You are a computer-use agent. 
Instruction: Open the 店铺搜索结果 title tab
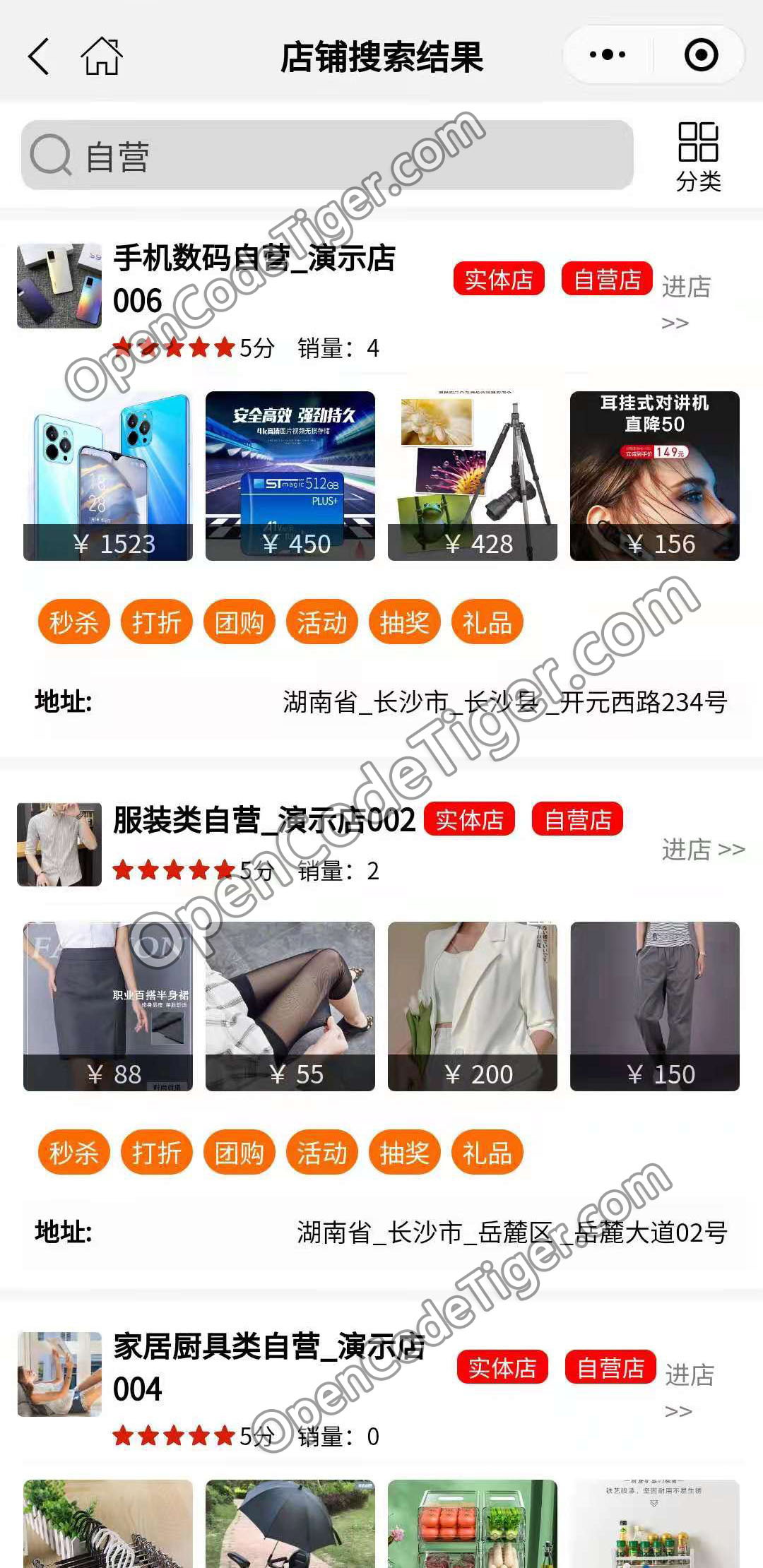[x=381, y=60]
